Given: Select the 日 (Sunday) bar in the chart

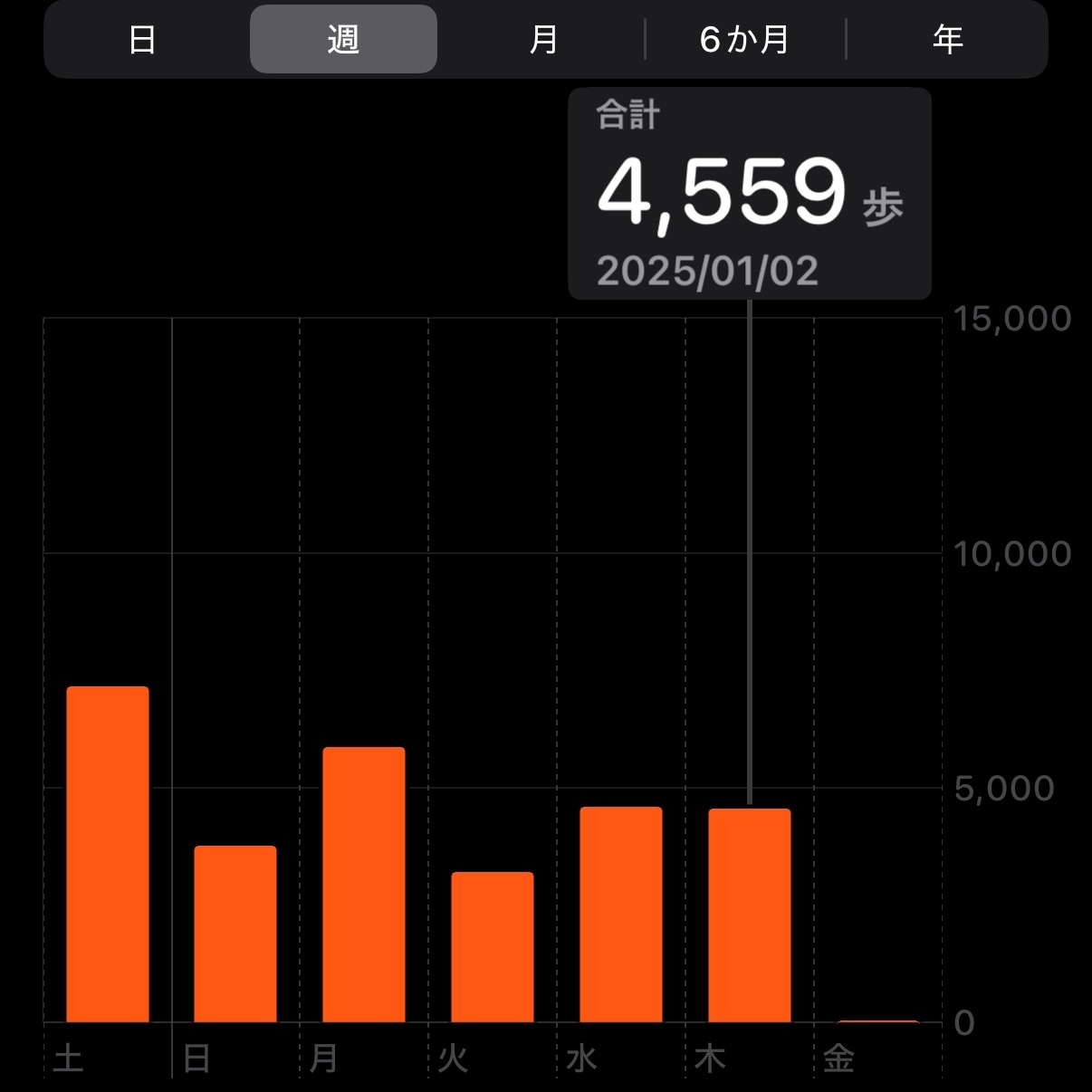Looking at the screenshot, I should [x=235, y=934].
